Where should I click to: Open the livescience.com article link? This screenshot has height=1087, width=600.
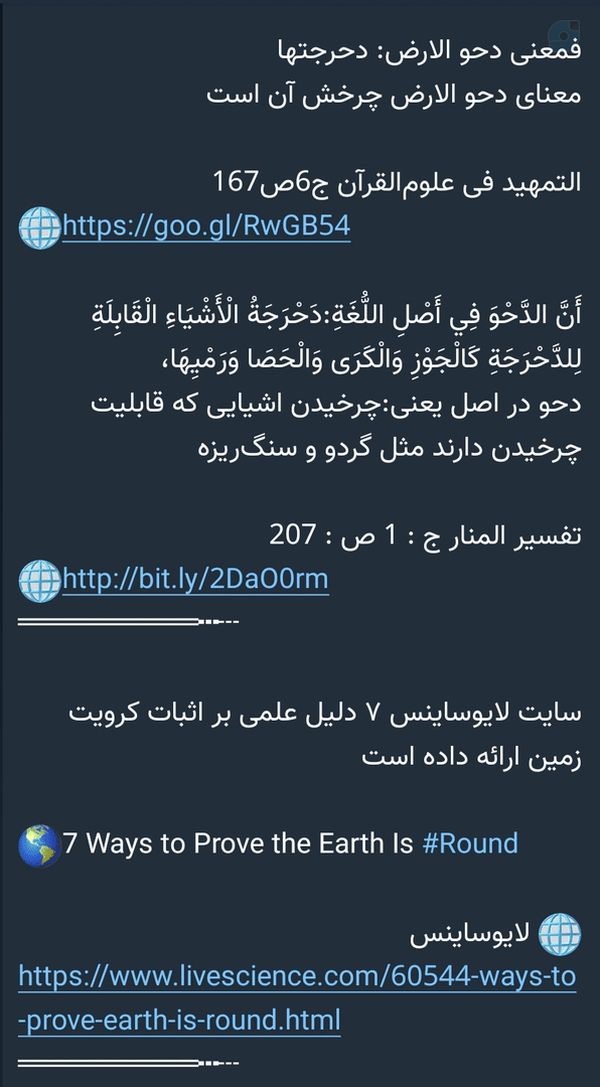tap(297, 998)
